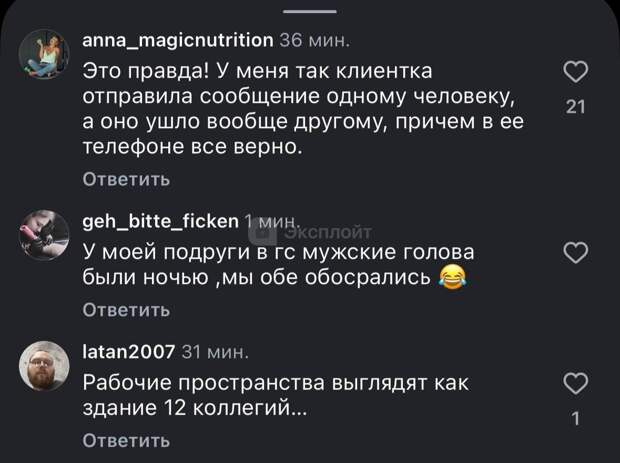Open anna_magicnutrition's profile via username
Image resolution: width=620 pixels, height=463 pixels.
[x=176, y=41]
